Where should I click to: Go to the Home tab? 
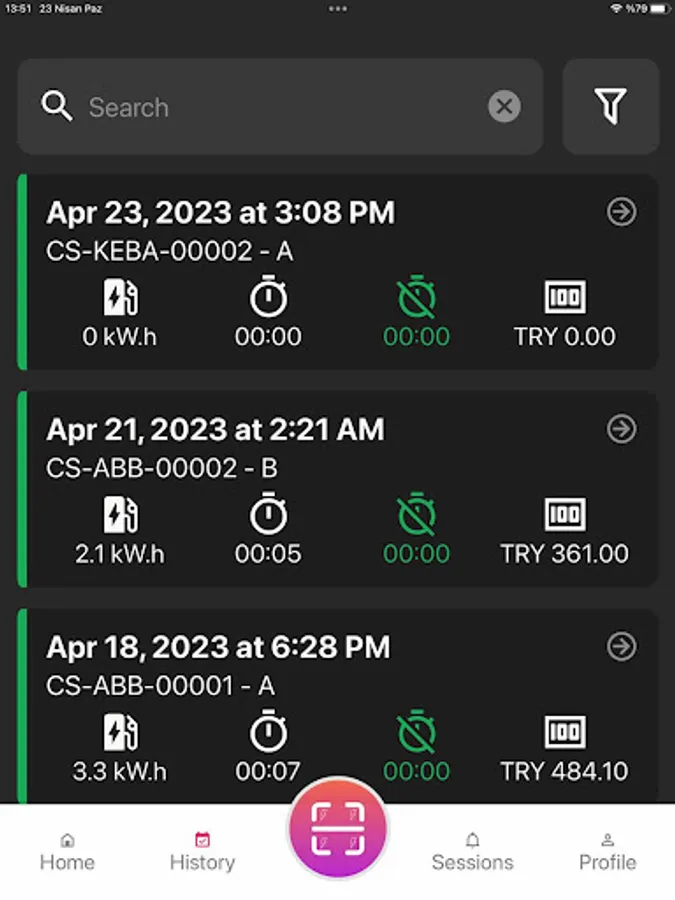tap(67, 852)
